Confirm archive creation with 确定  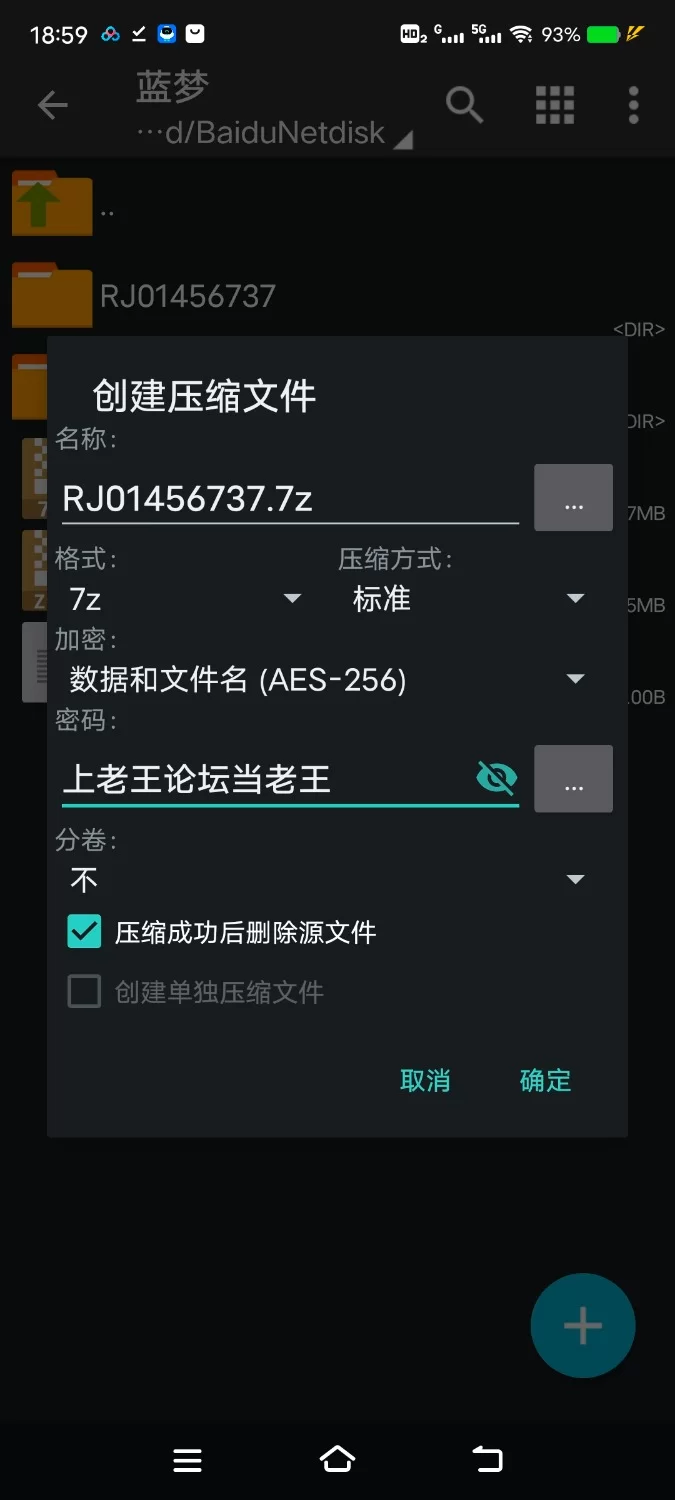pos(545,1080)
